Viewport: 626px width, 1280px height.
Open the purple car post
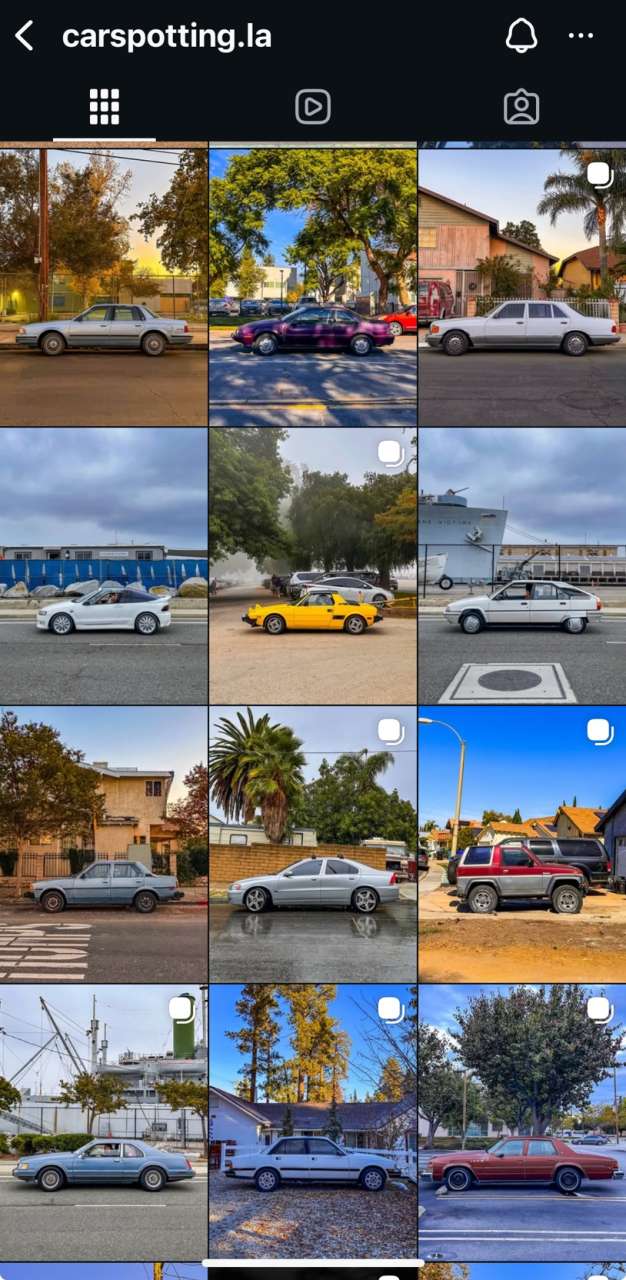[313, 285]
